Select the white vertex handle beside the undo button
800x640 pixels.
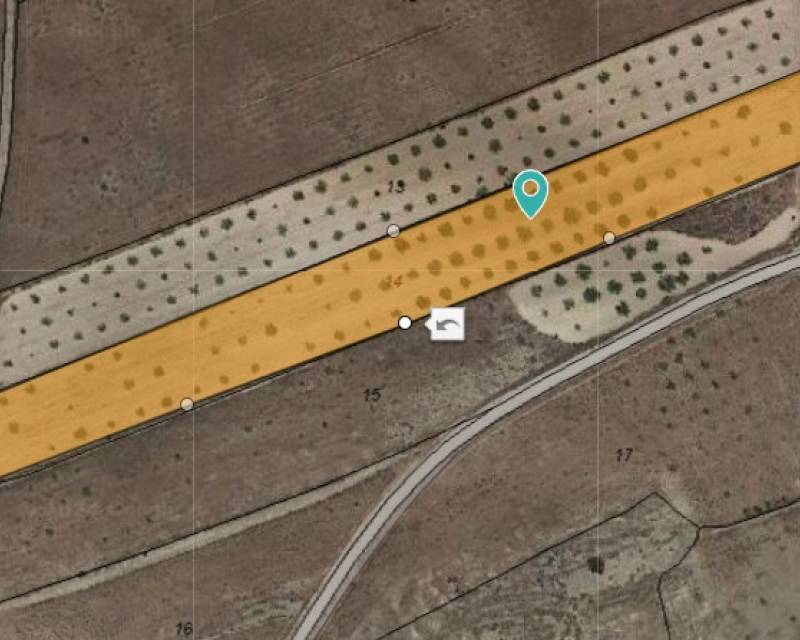(x=405, y=322)
